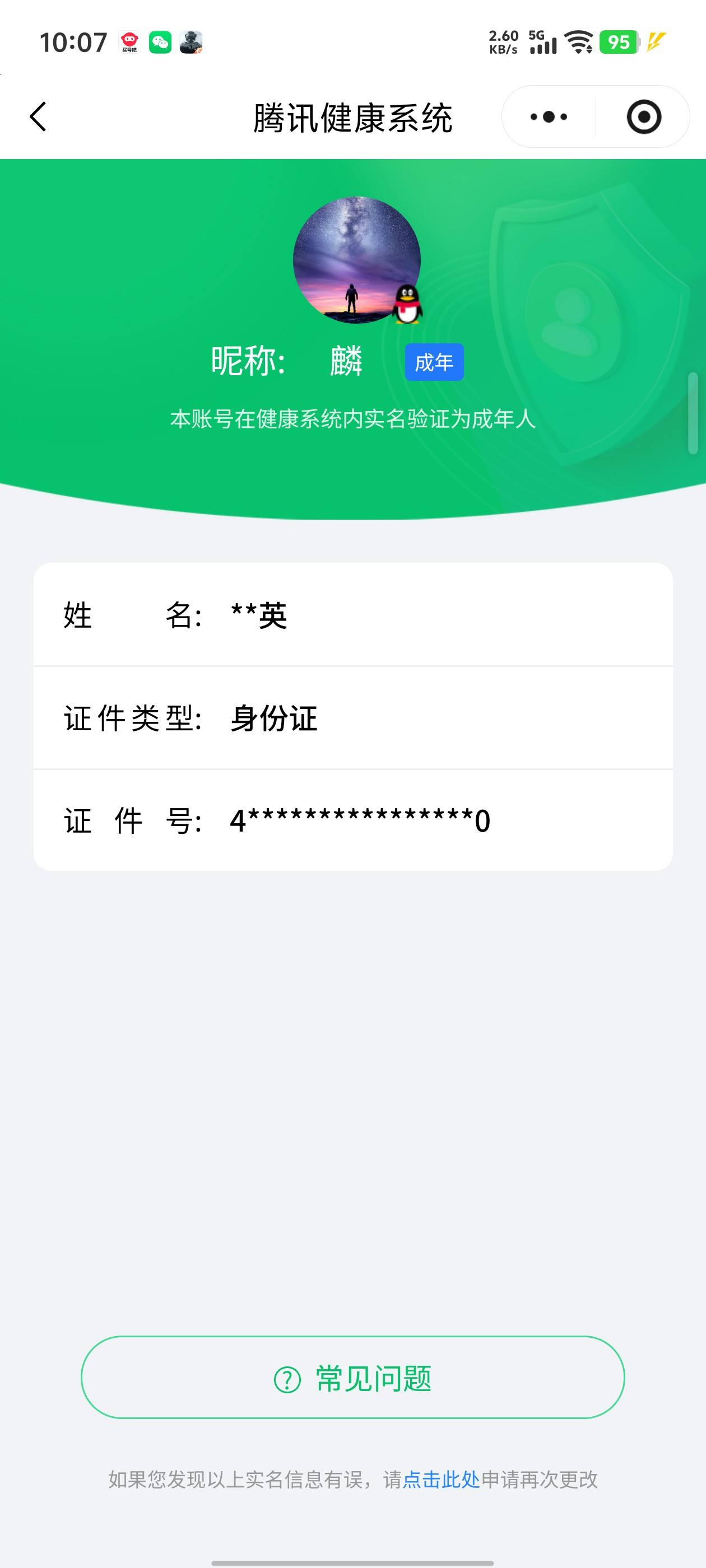Tap the blue 成年 adult status badge
The image size is (706, 1568).
(x=435, y=362)
